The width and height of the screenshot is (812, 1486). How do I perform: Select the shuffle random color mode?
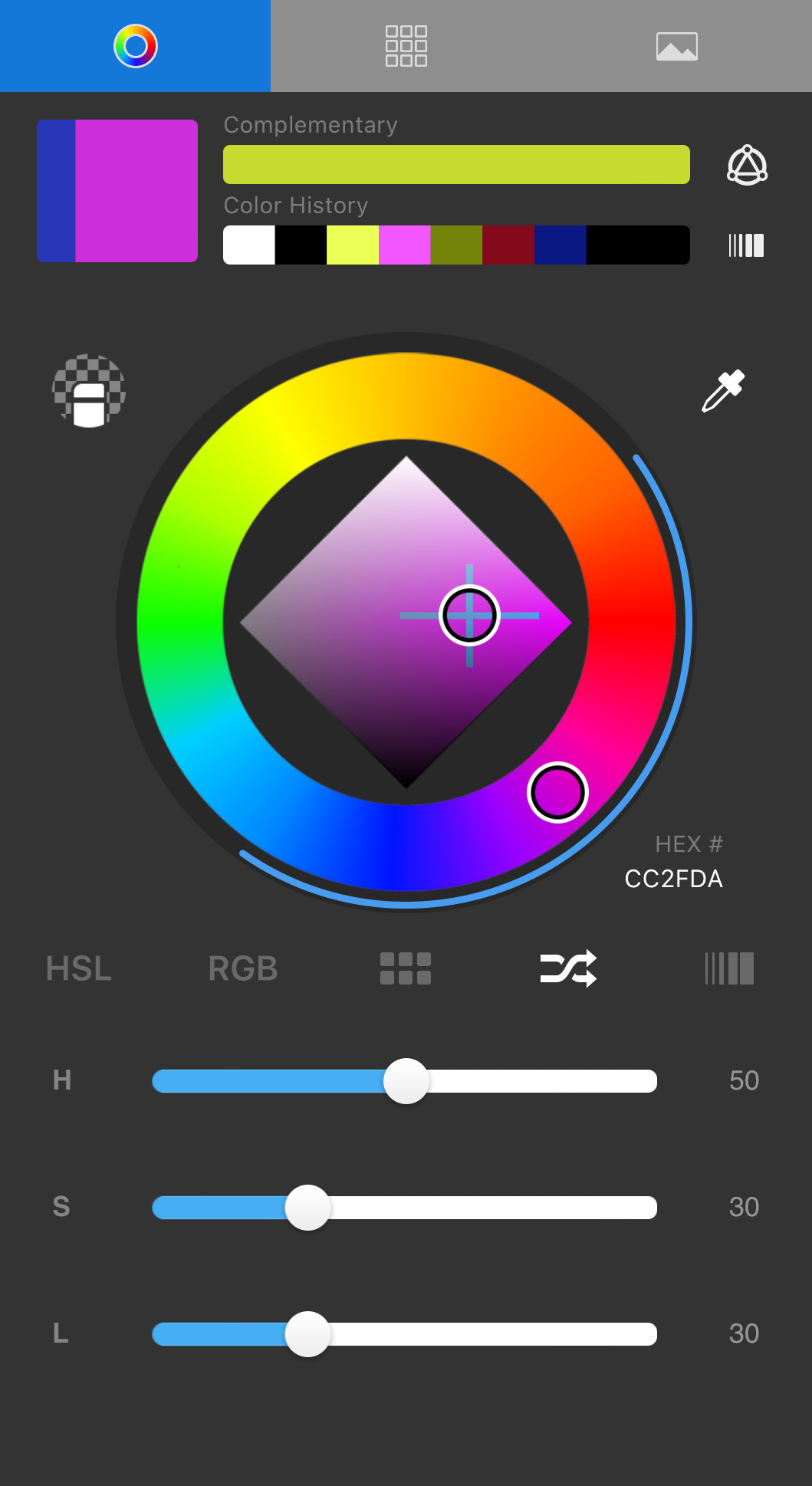tap(568, 968)
